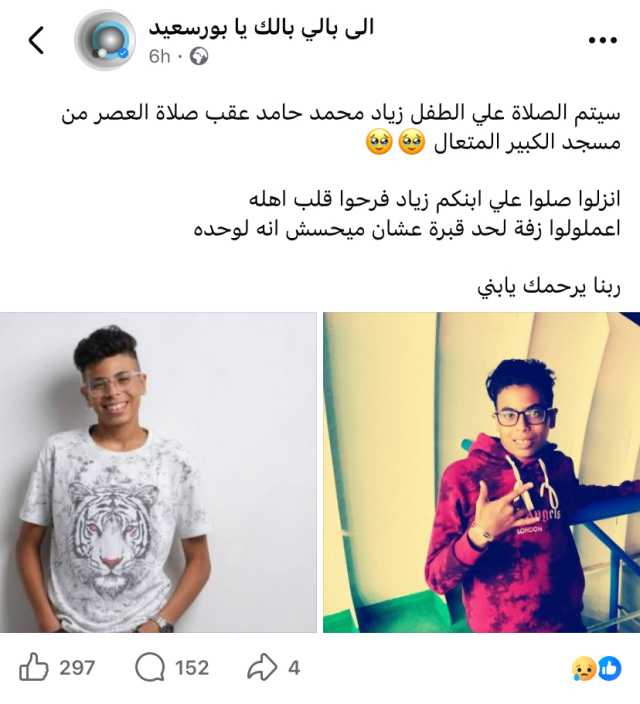Open the comments on this post
640x704 pixels.
point(171,668)
